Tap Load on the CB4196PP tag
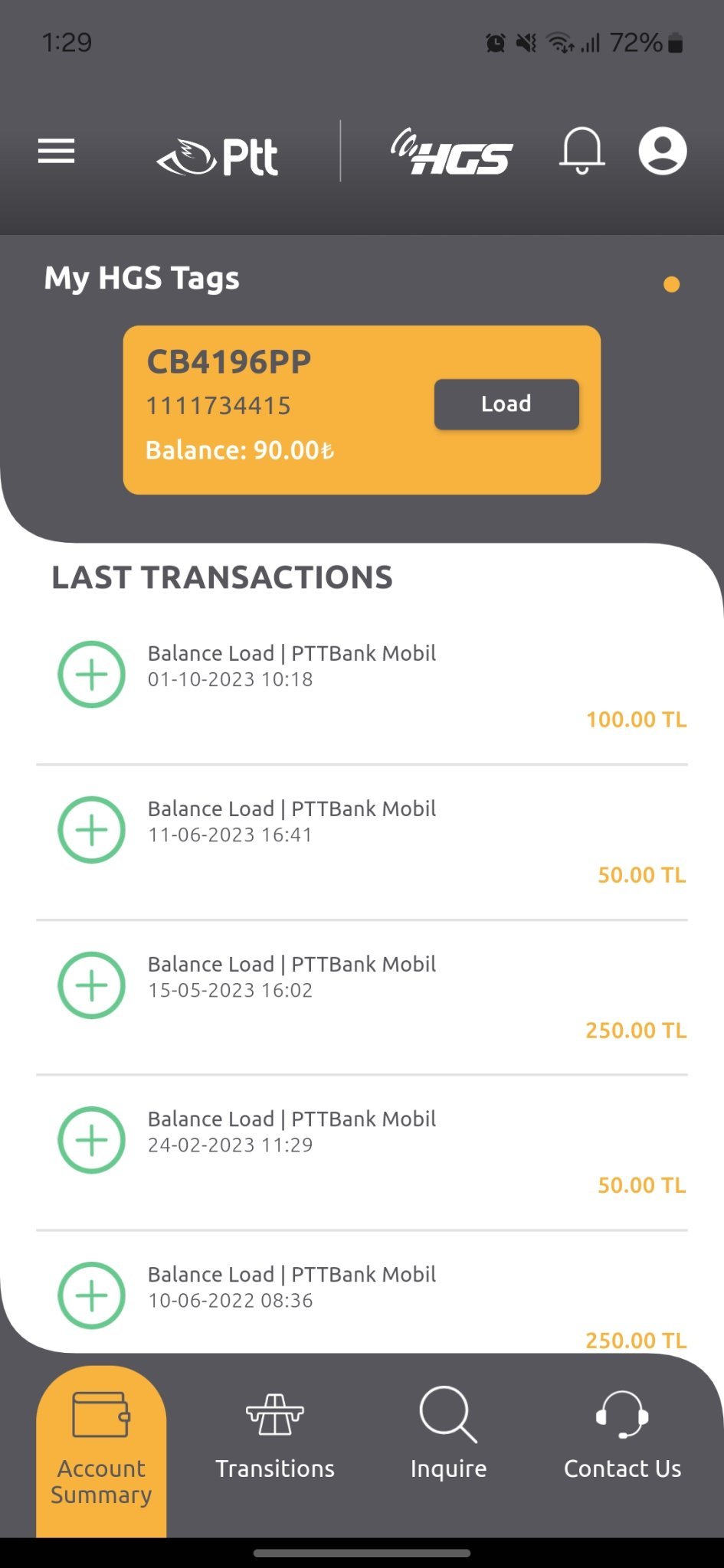 point(506,404)
